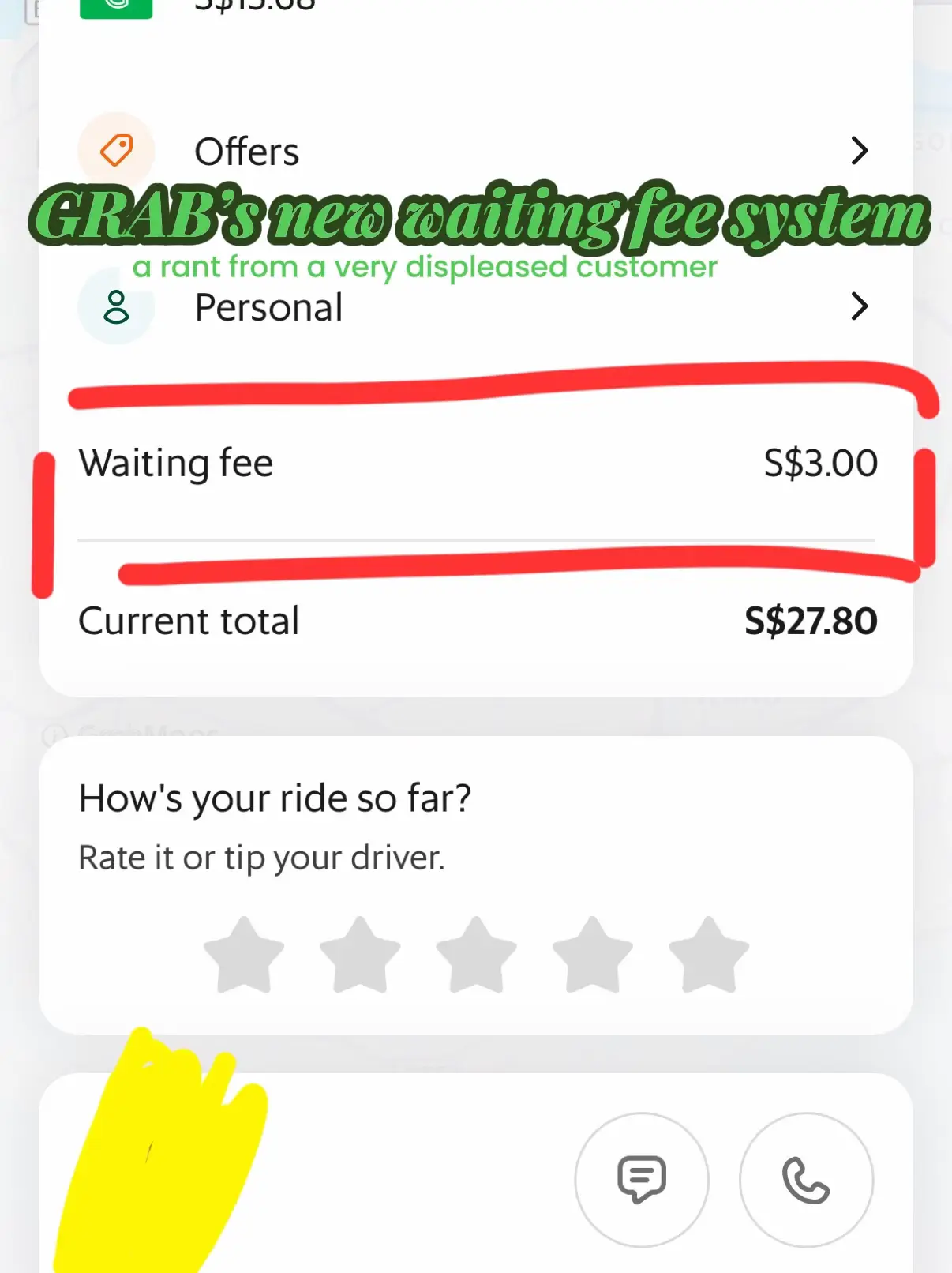Open the Offers row
The width and height of the screenshot is (952, 1273).
[474, 151]
